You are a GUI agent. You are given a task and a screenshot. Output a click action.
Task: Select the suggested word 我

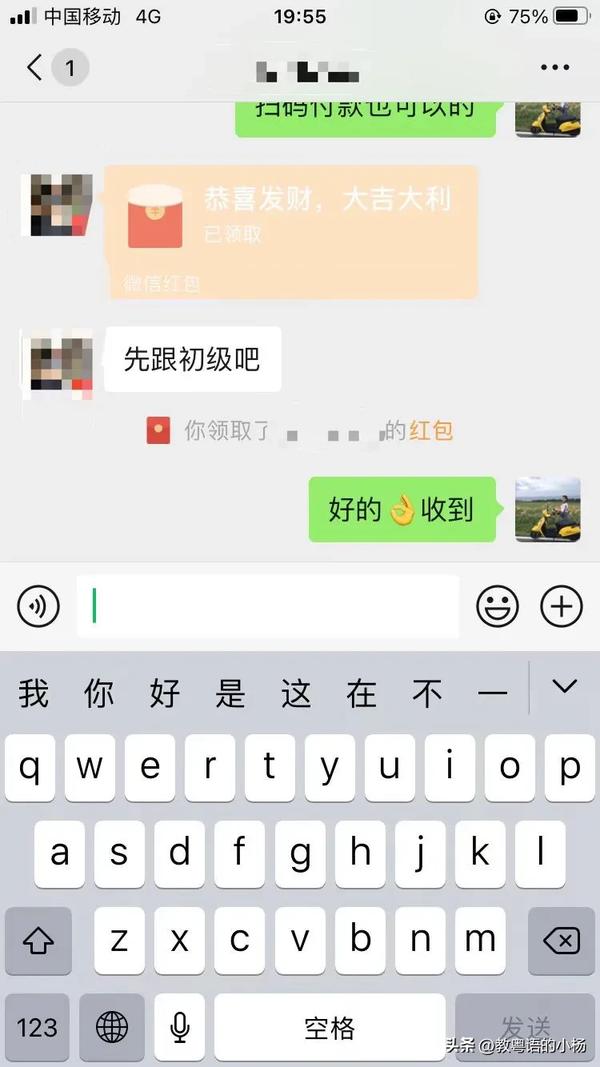coord(34,693)
